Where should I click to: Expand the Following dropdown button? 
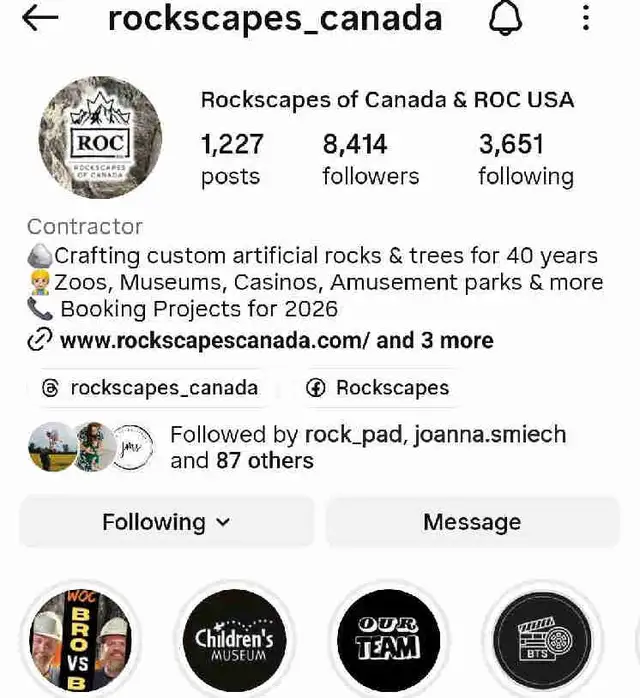(x=167, y=522)
